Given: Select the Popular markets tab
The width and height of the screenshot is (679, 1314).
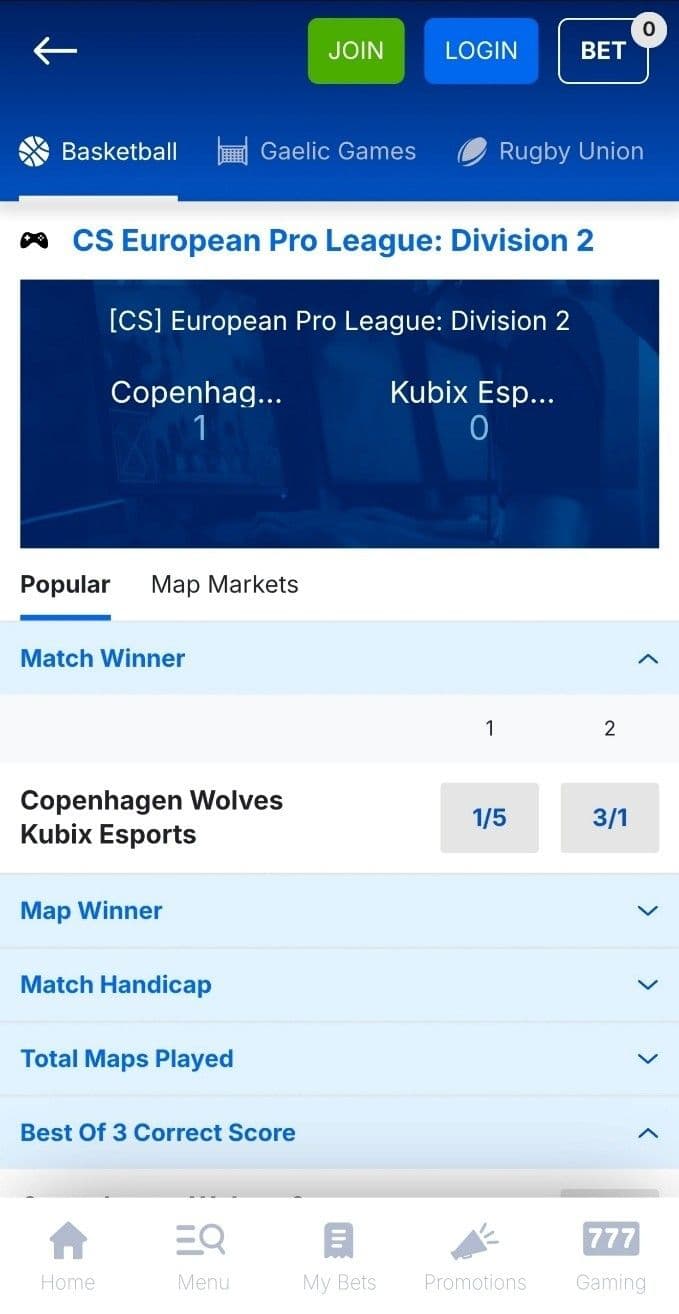Looking at the screenshot, I should (65, 585).
